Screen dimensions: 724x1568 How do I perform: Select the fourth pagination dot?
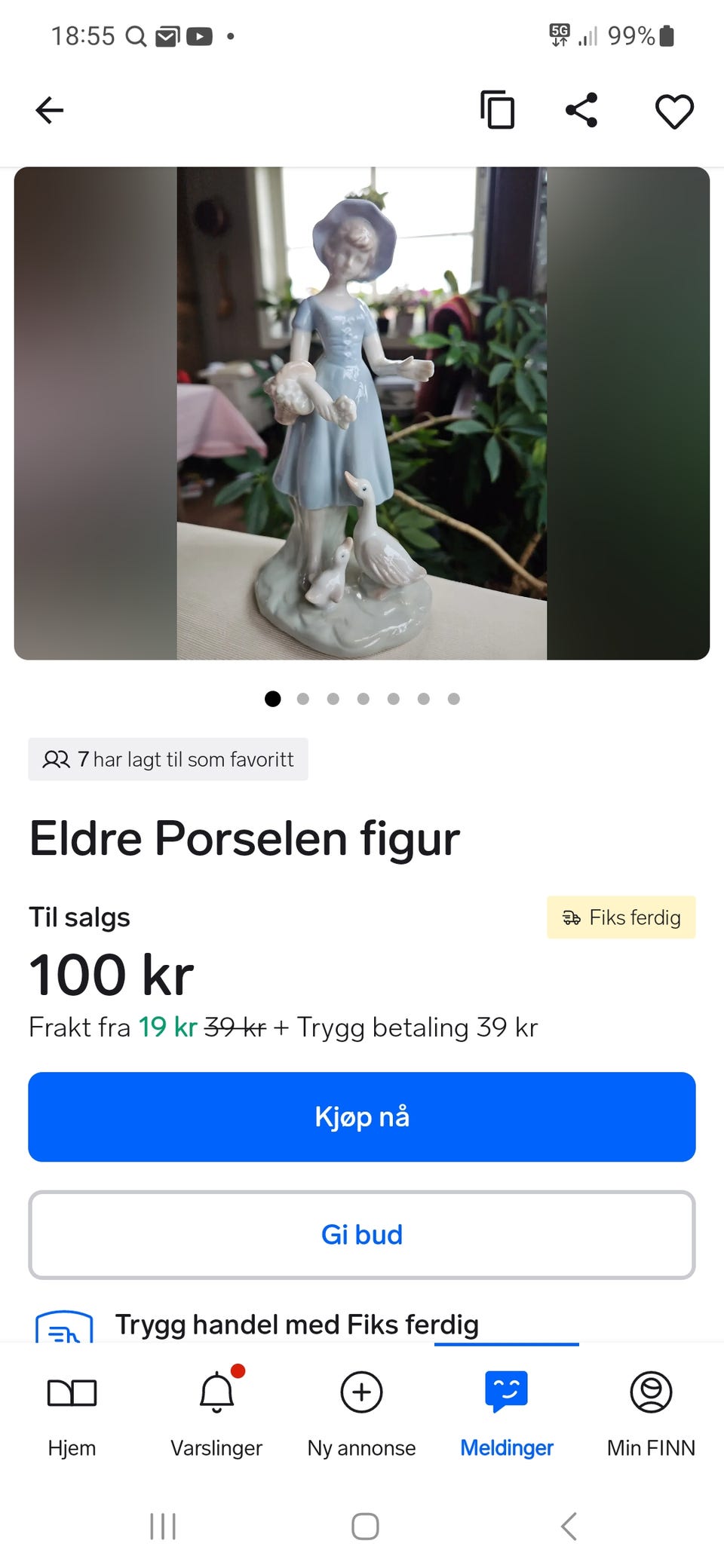363,699
